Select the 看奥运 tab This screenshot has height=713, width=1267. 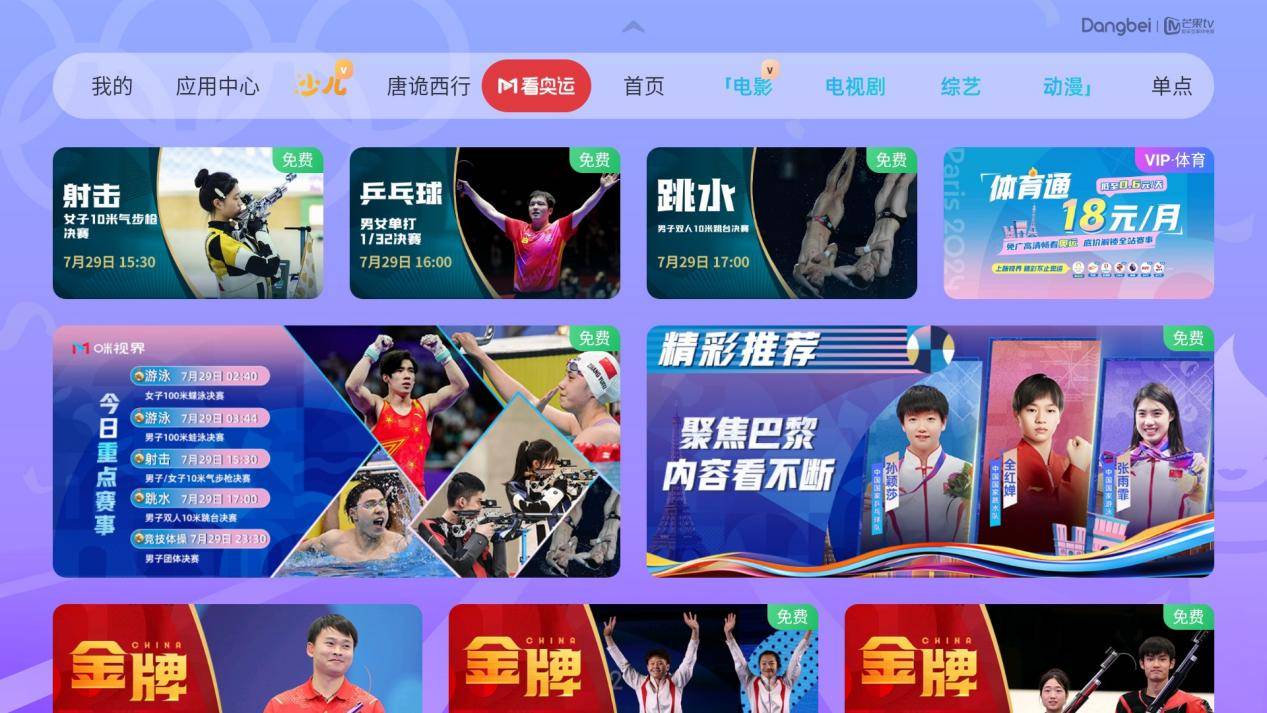click(x=536, y=86)
